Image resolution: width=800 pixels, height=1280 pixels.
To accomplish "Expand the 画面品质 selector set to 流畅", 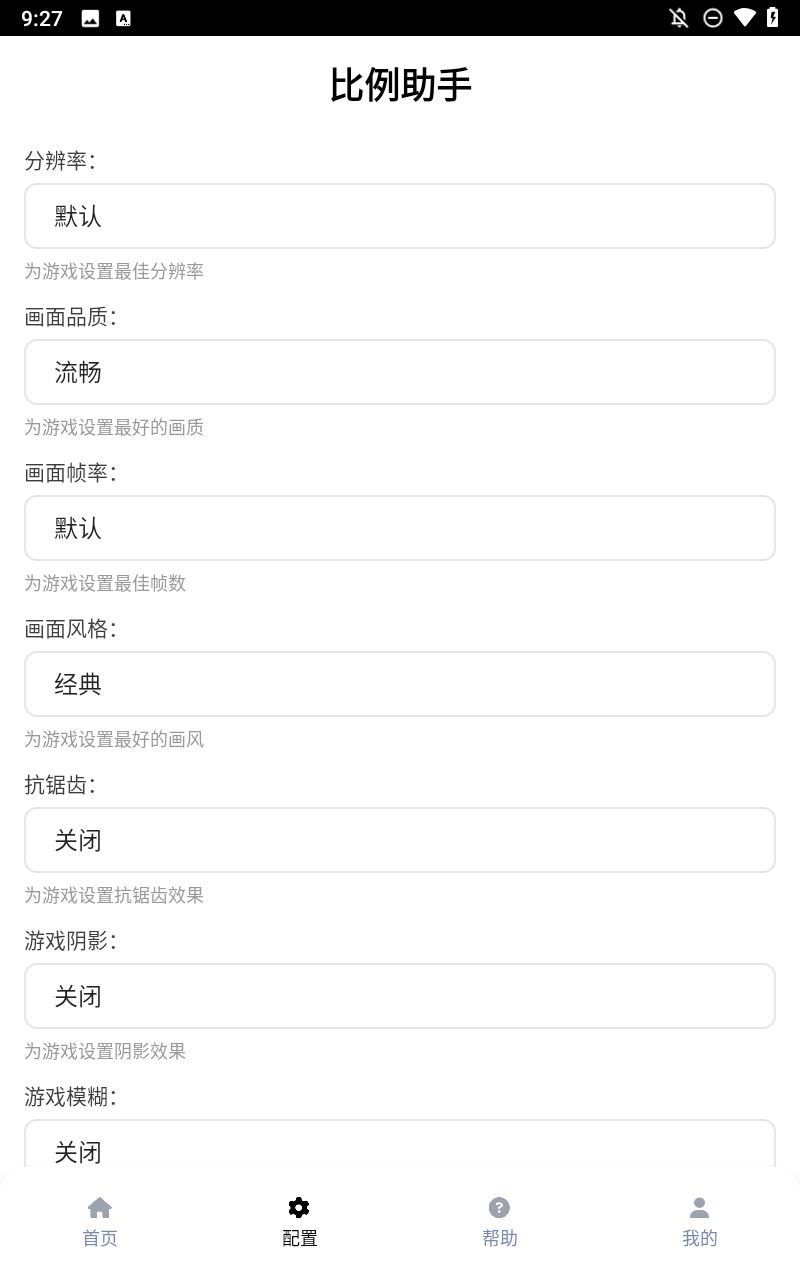I will 400,372.
